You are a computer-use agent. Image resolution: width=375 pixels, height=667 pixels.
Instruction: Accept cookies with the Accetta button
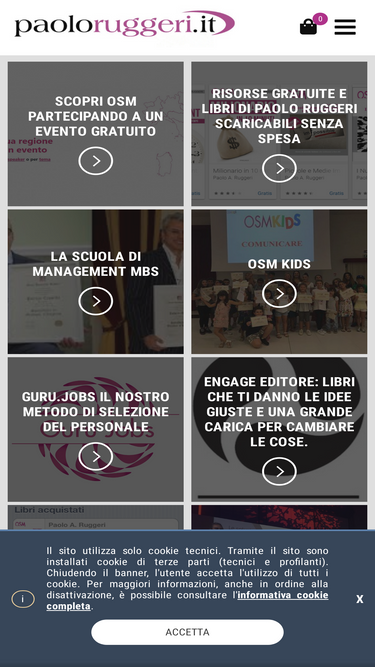click(187, 632)
